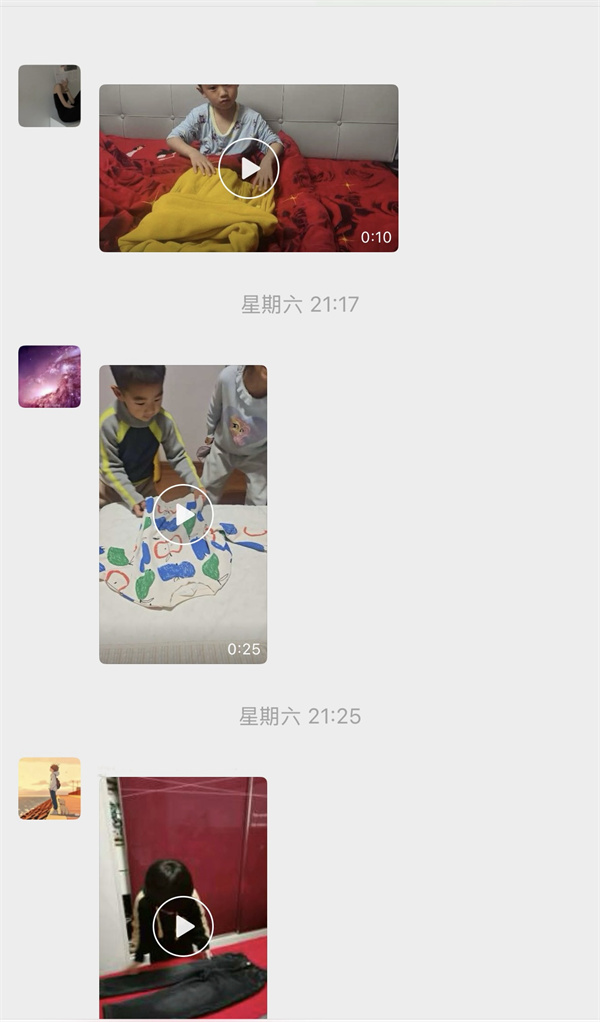This screenshot has width=600, height=1022.
Task: Open the profile of the 0:10 video sender
Action: coord(49,96)
